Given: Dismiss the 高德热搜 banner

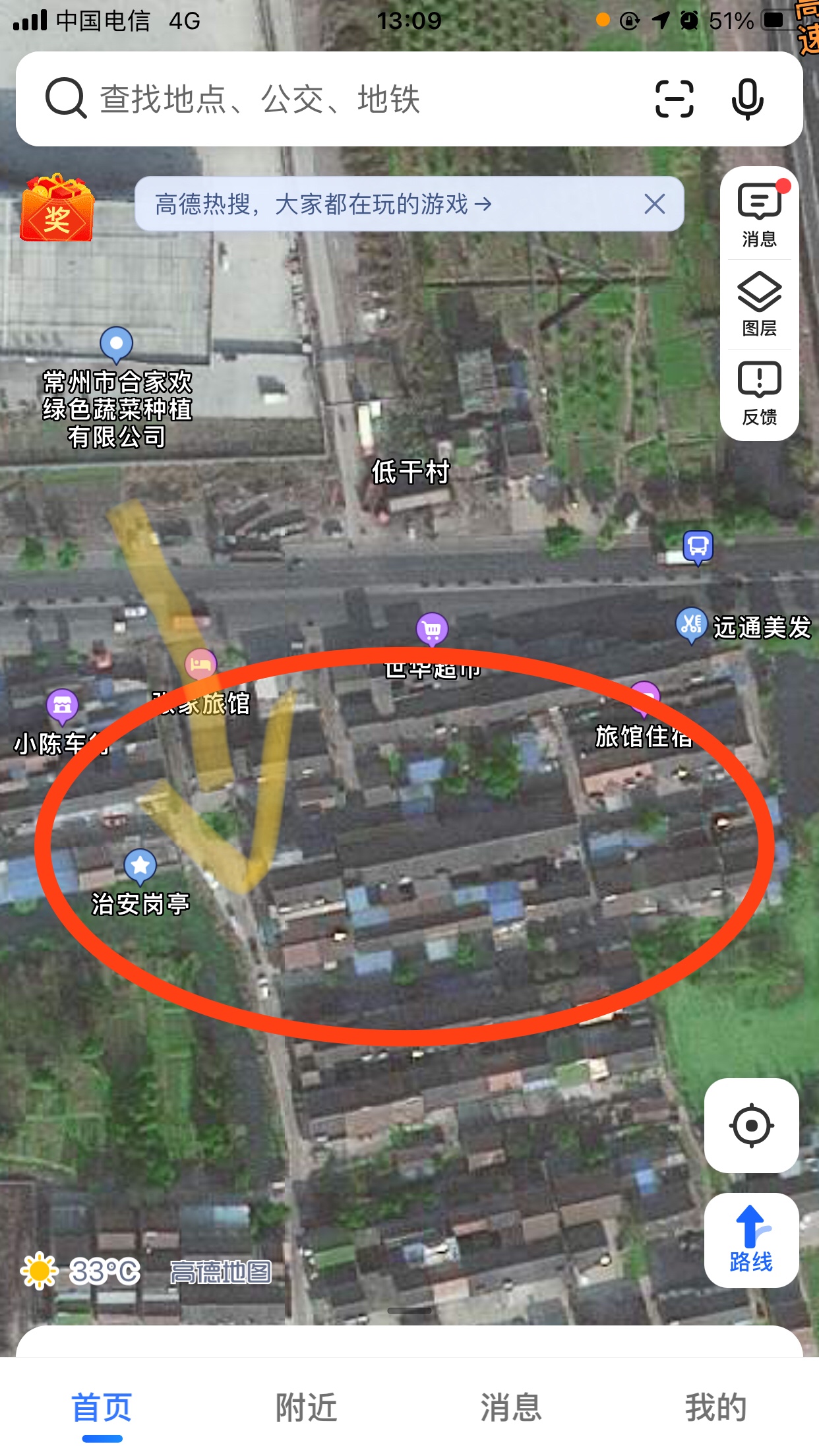Looking at the screenshot, I should coord(654,204).
